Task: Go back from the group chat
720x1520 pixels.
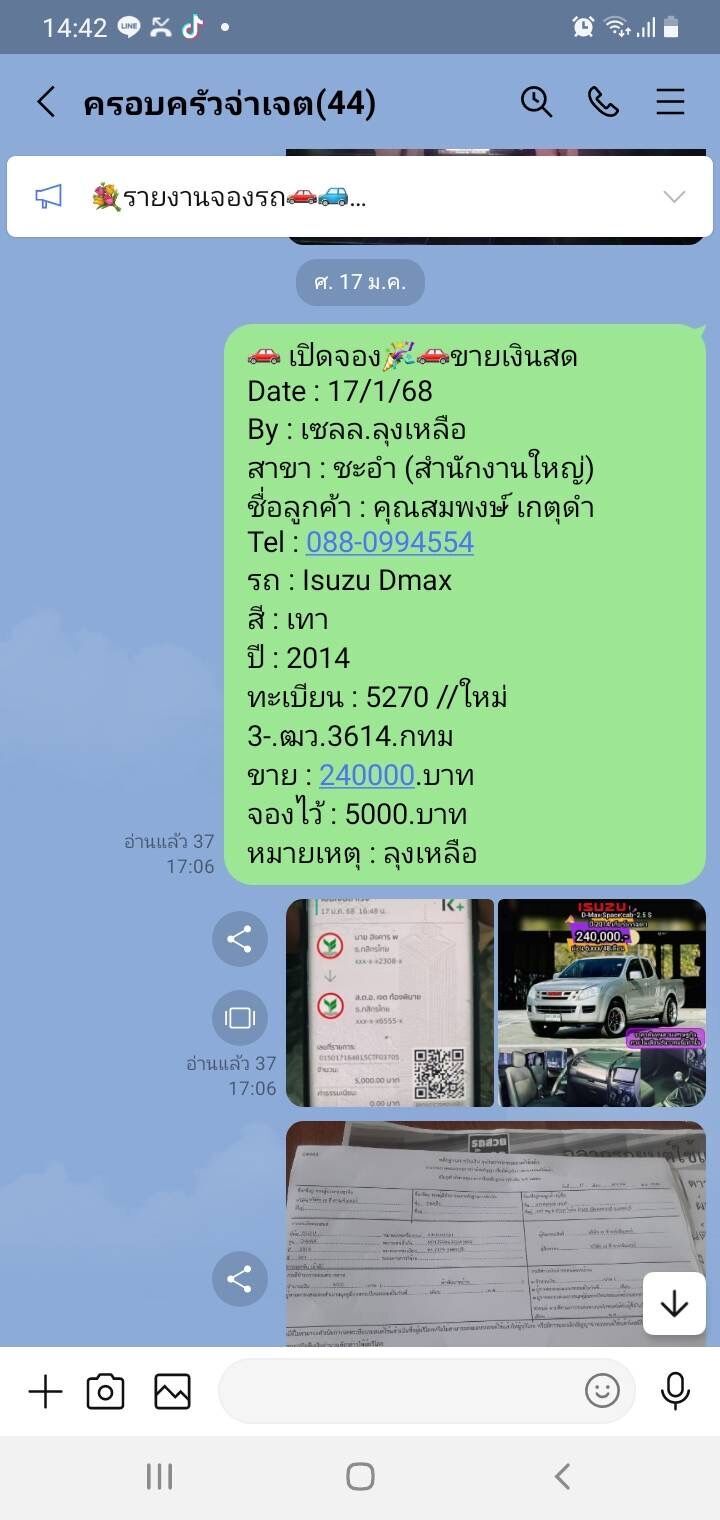Action: tap(46, 102)
